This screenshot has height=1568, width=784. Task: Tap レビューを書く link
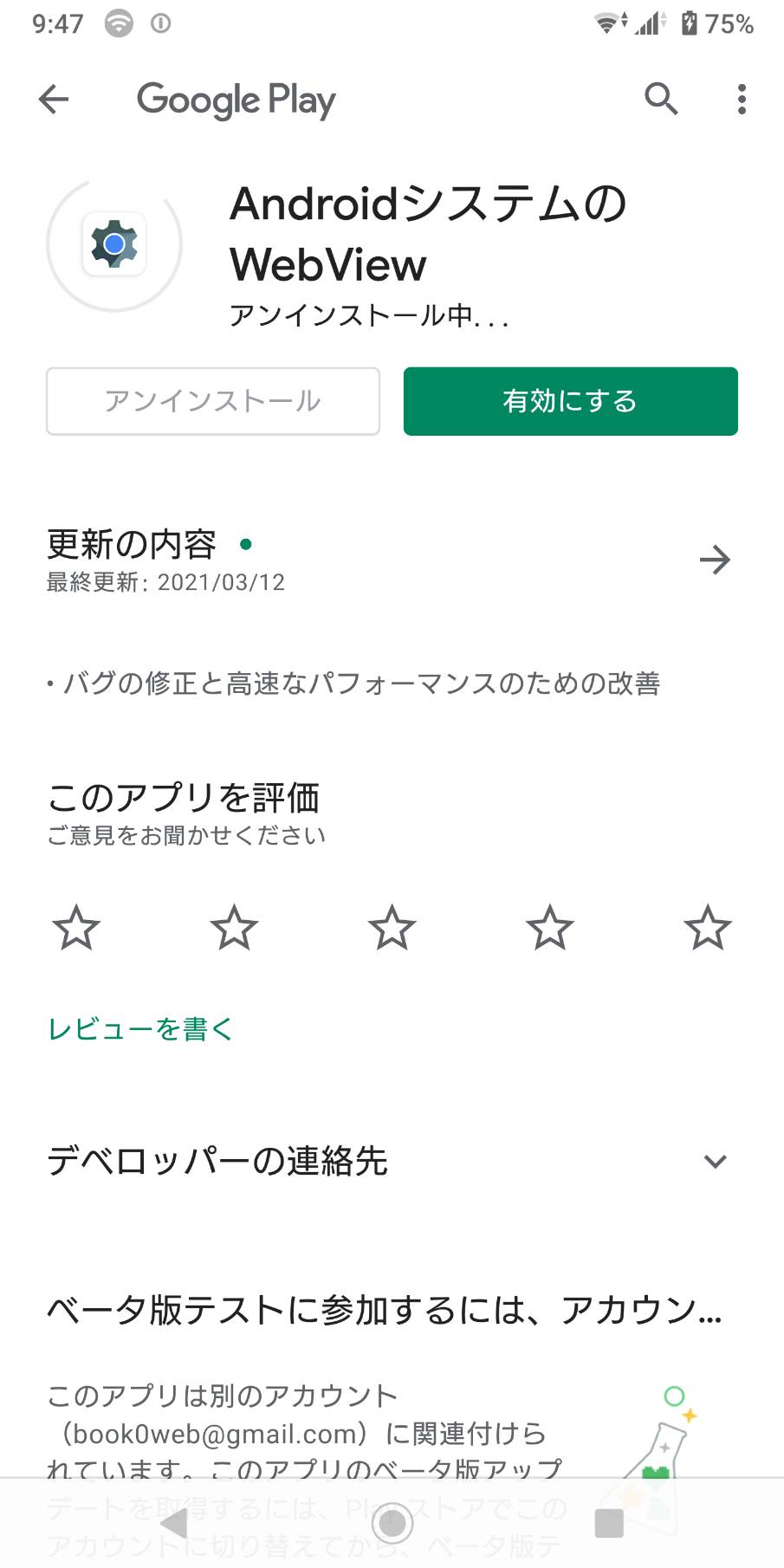pyautogui.click(x=140, y=1029)
